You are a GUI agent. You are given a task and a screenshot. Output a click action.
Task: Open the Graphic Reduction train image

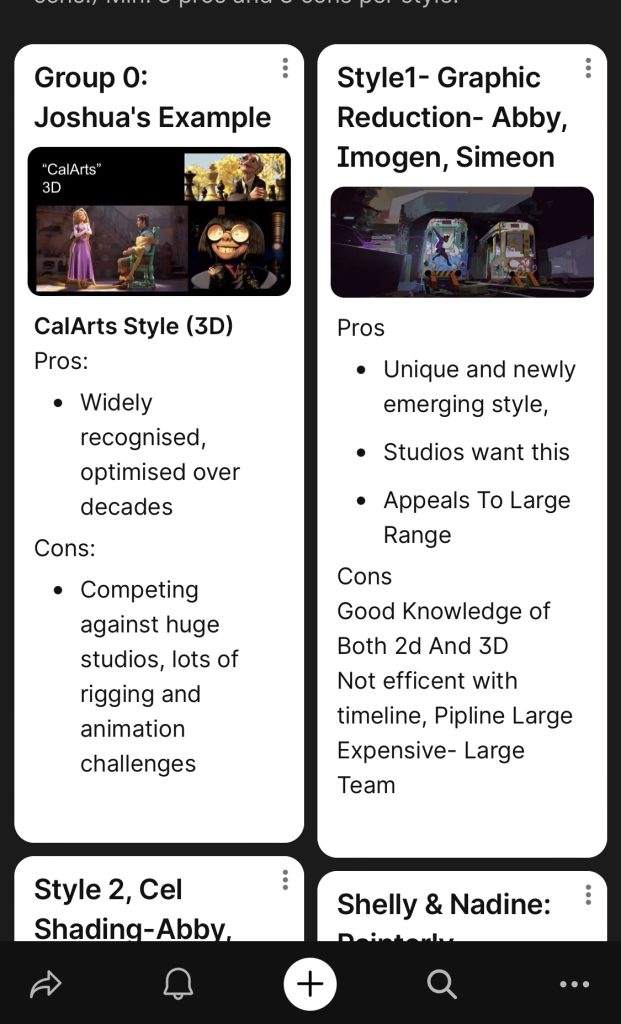pos(462,242)
